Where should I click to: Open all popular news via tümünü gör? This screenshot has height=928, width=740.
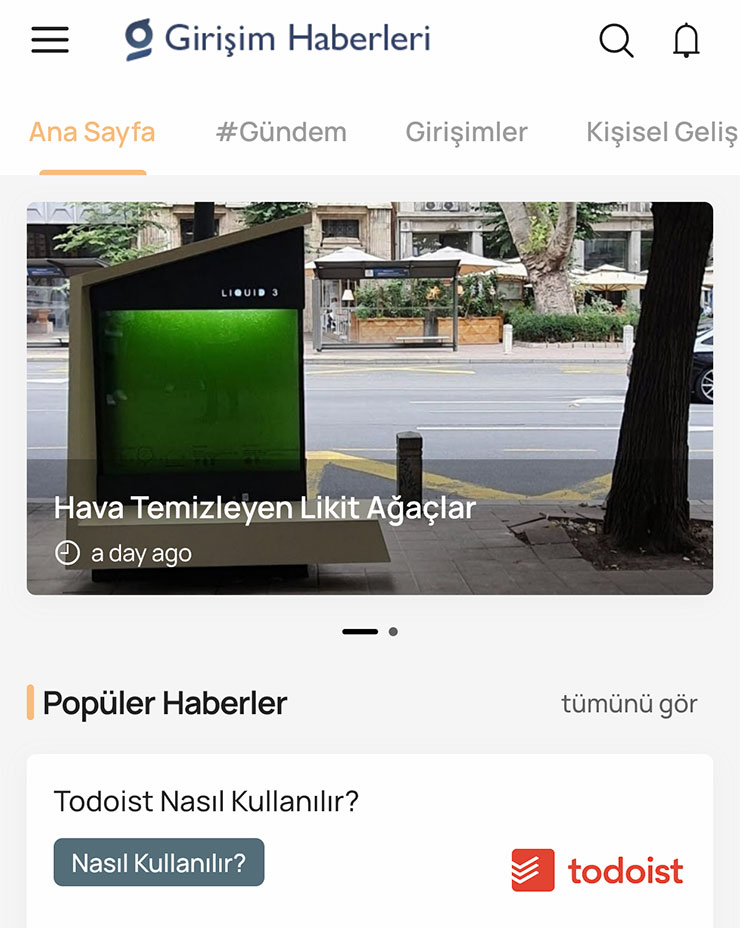coord(630,703)
